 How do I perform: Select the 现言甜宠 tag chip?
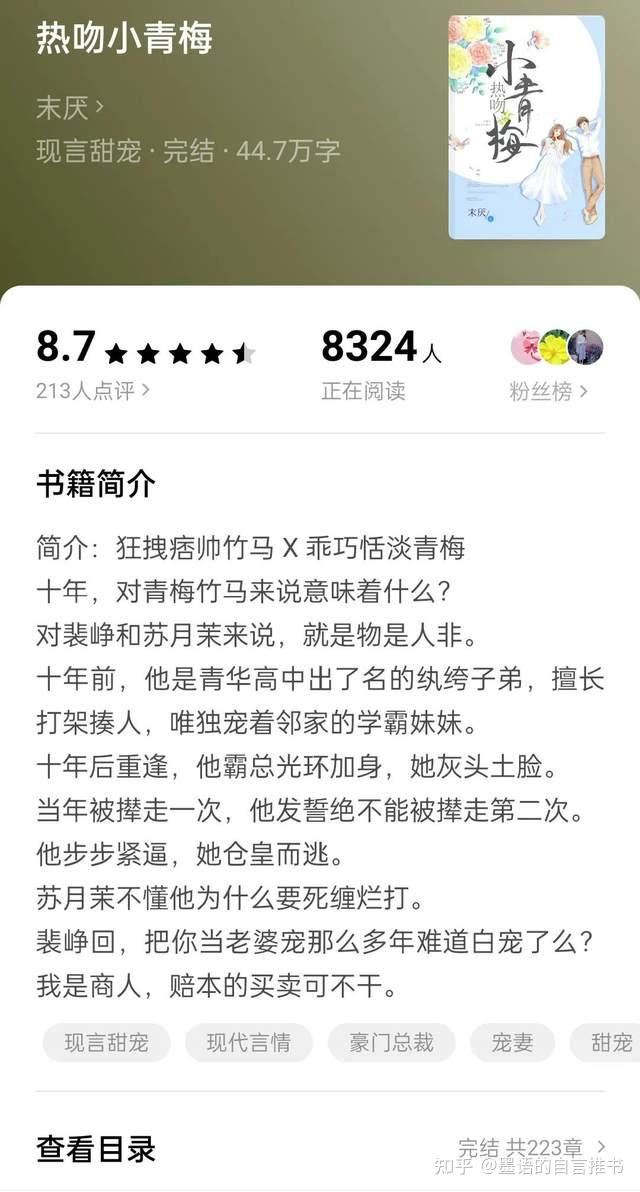106,1043
